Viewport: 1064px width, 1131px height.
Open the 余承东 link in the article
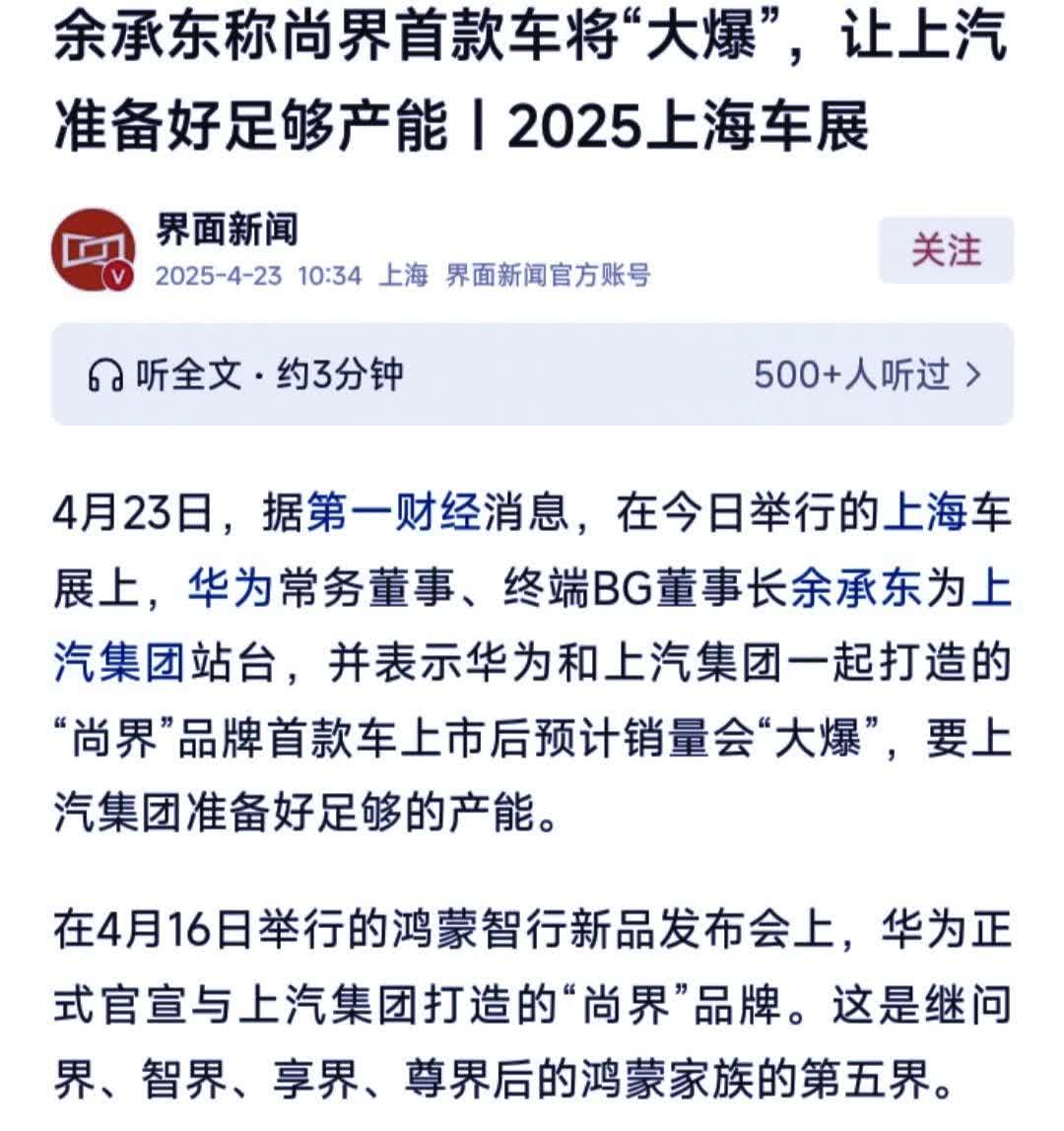[x=856, y=590]
